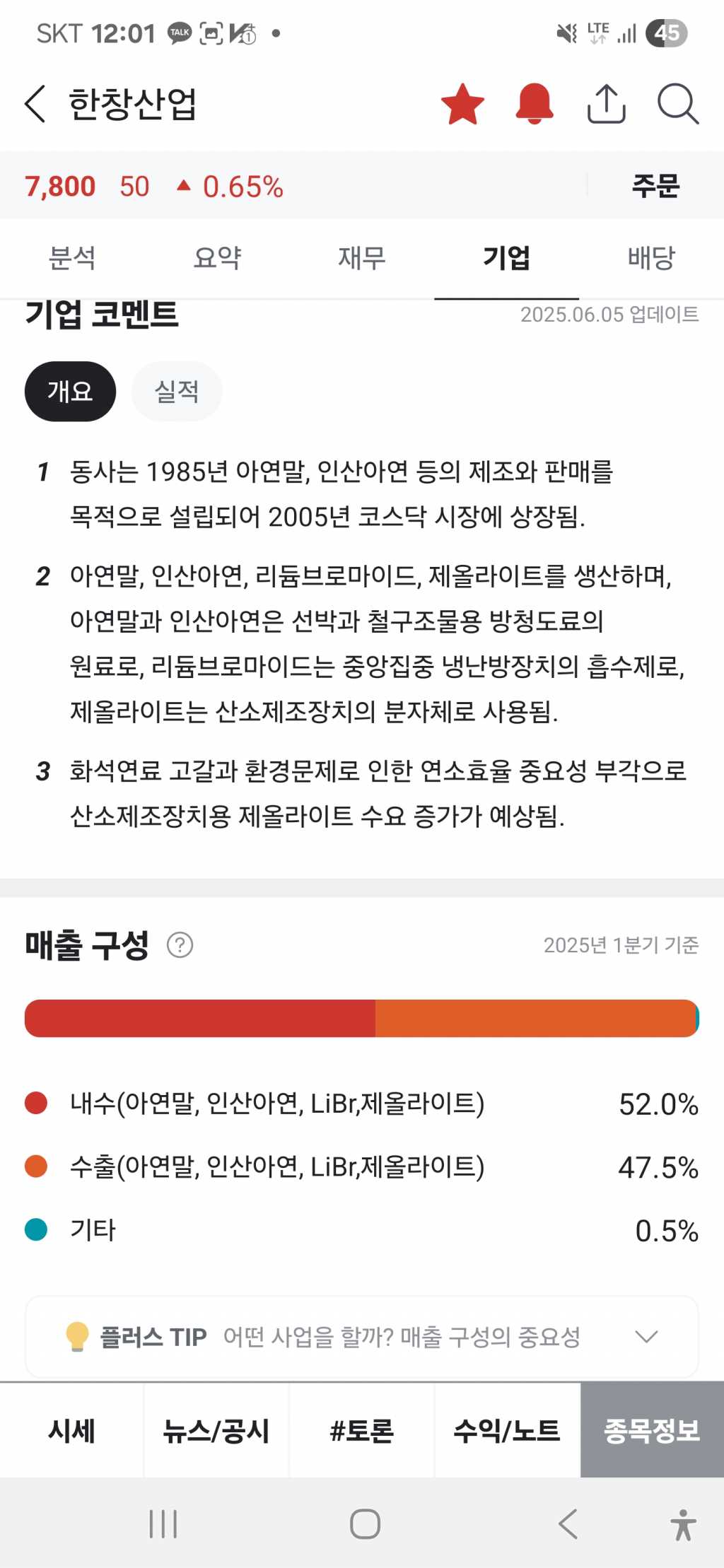
Task: Open help icon next to 매출 구성
Action: (180, 944)
